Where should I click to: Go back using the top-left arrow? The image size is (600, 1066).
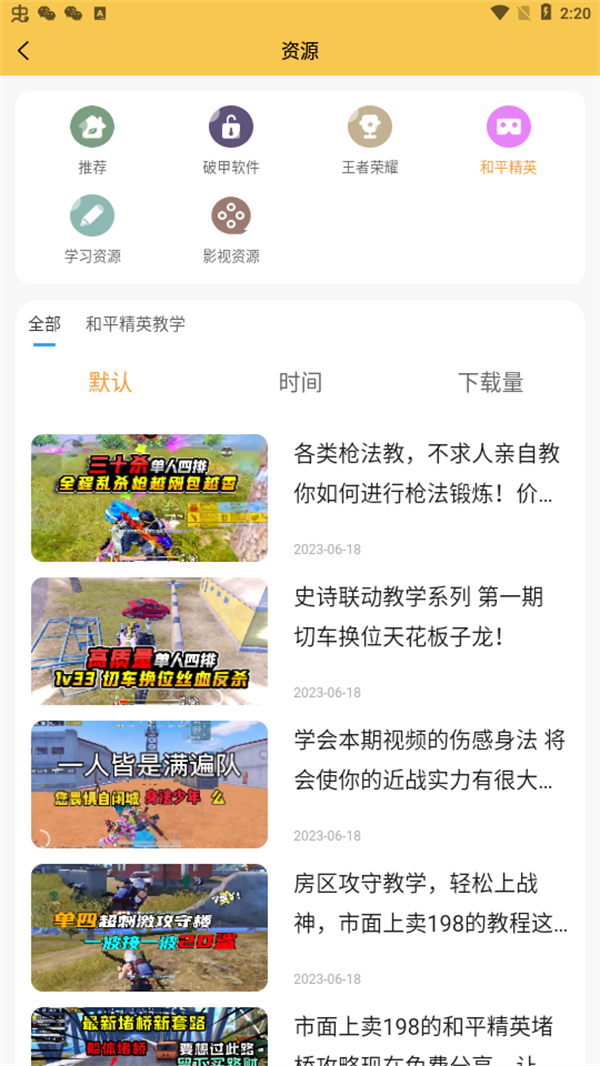click(24, 51)
